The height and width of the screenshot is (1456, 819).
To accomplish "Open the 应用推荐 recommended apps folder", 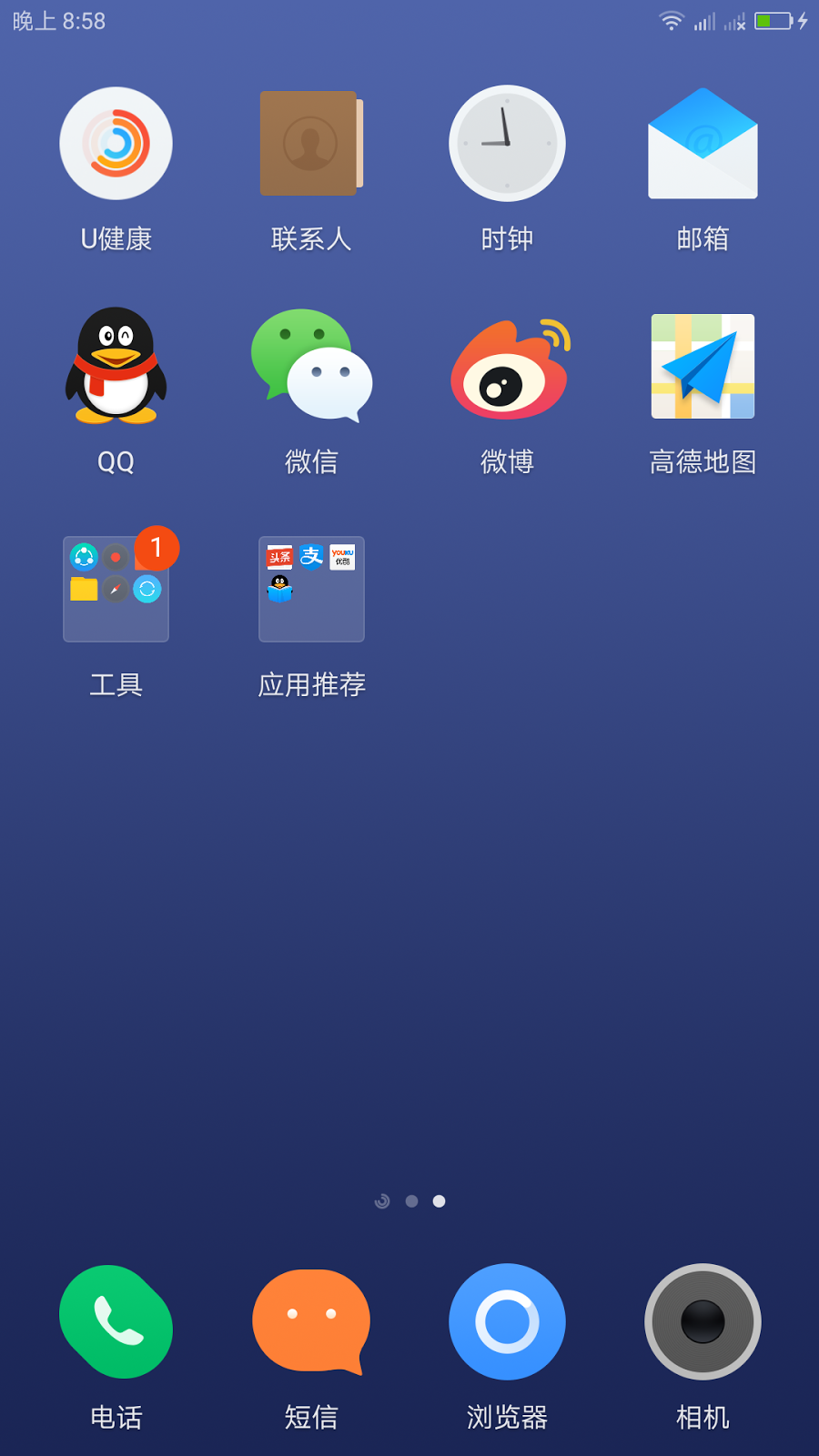I will tap(311, 589).
